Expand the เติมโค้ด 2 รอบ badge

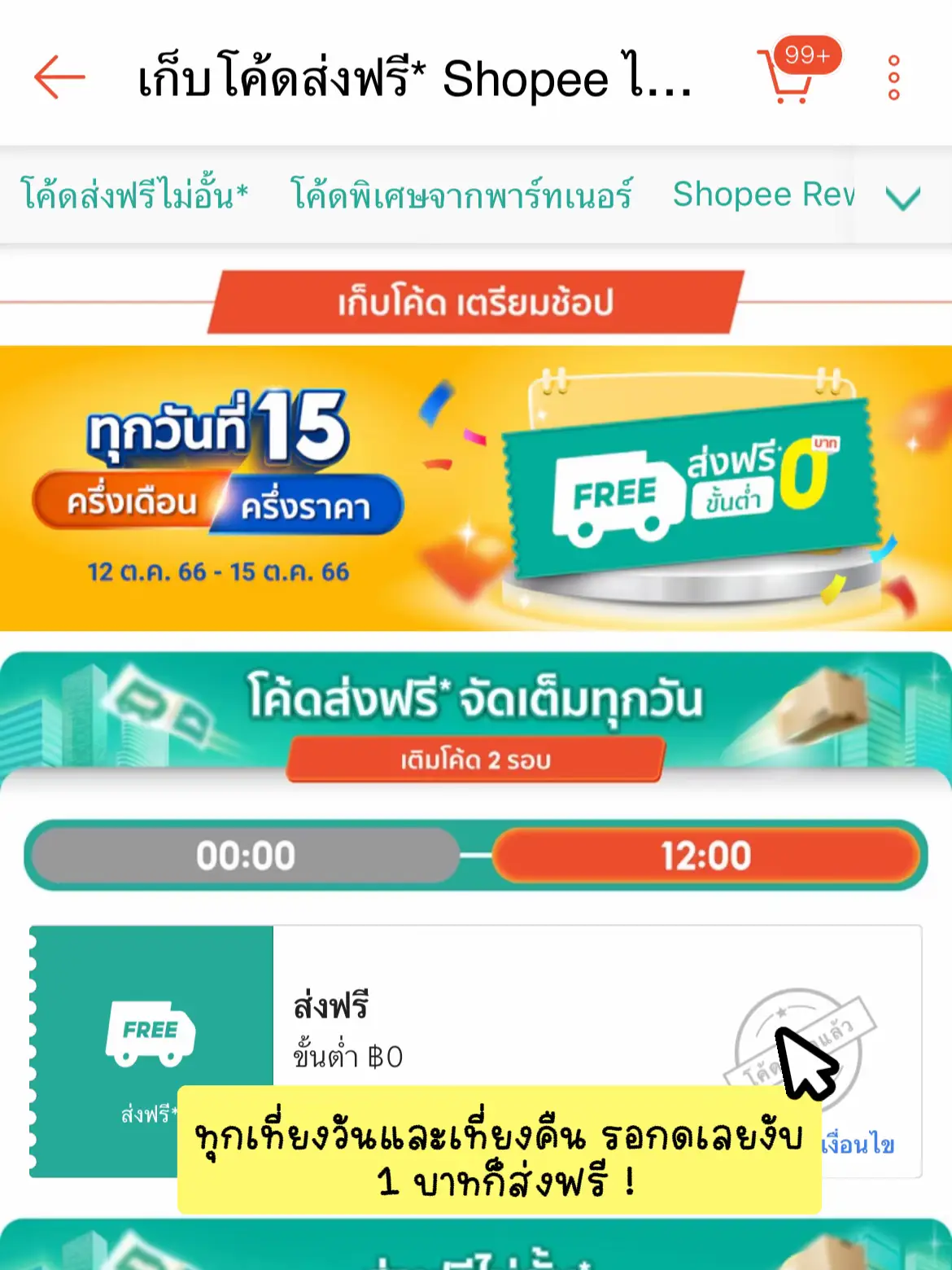tap(476, 760)
